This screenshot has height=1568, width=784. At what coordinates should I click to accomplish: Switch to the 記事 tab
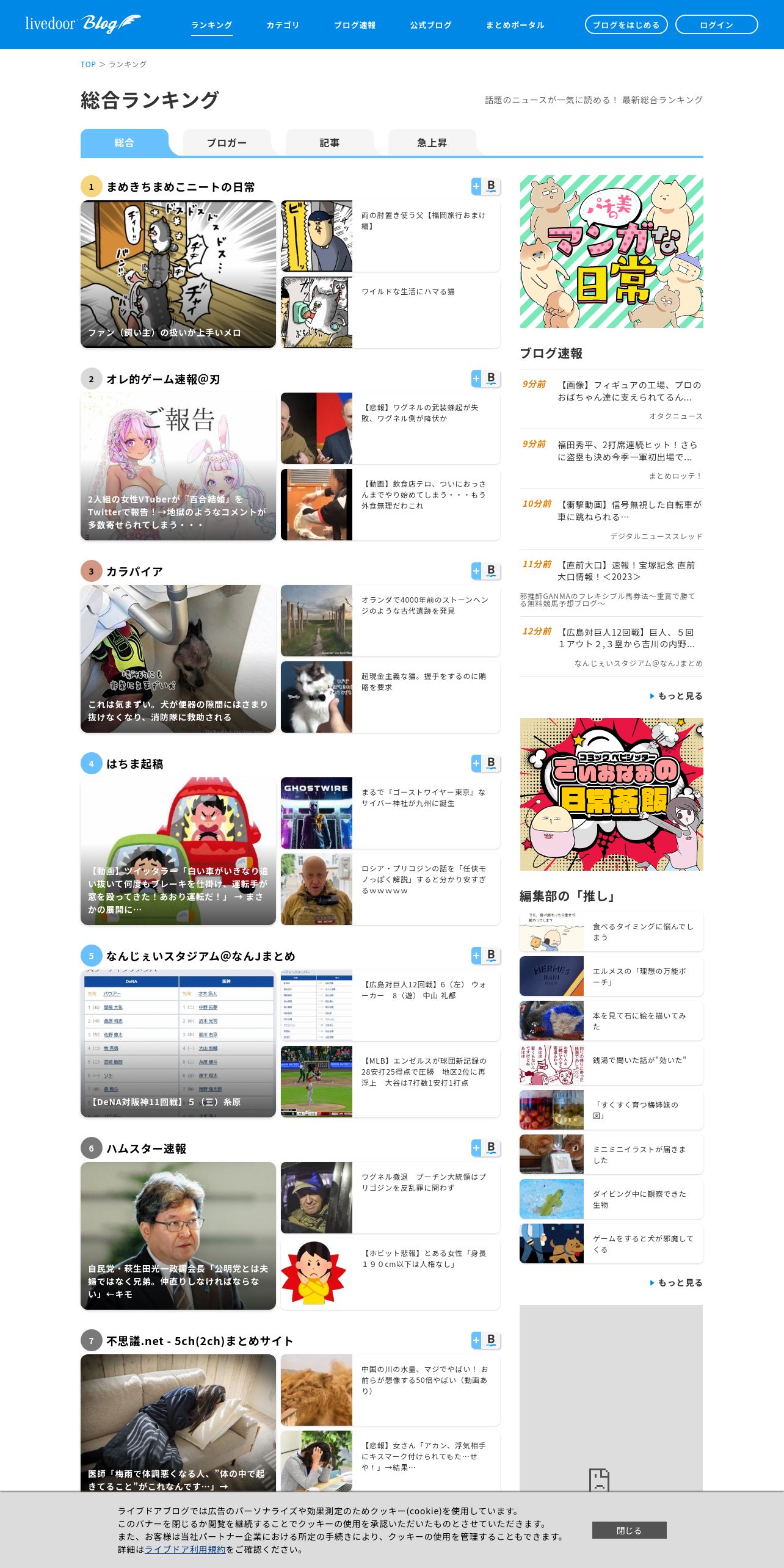329,142
